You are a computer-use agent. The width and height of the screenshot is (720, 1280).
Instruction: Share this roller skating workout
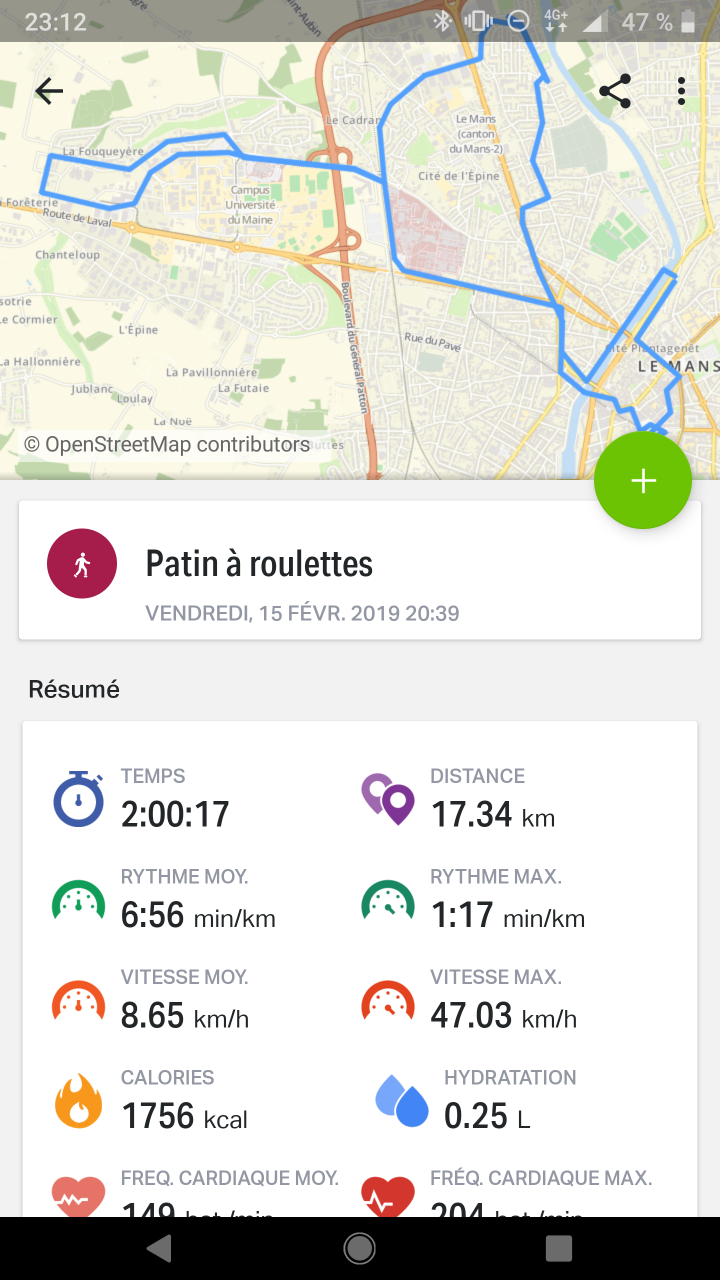[x=615, y=91]
